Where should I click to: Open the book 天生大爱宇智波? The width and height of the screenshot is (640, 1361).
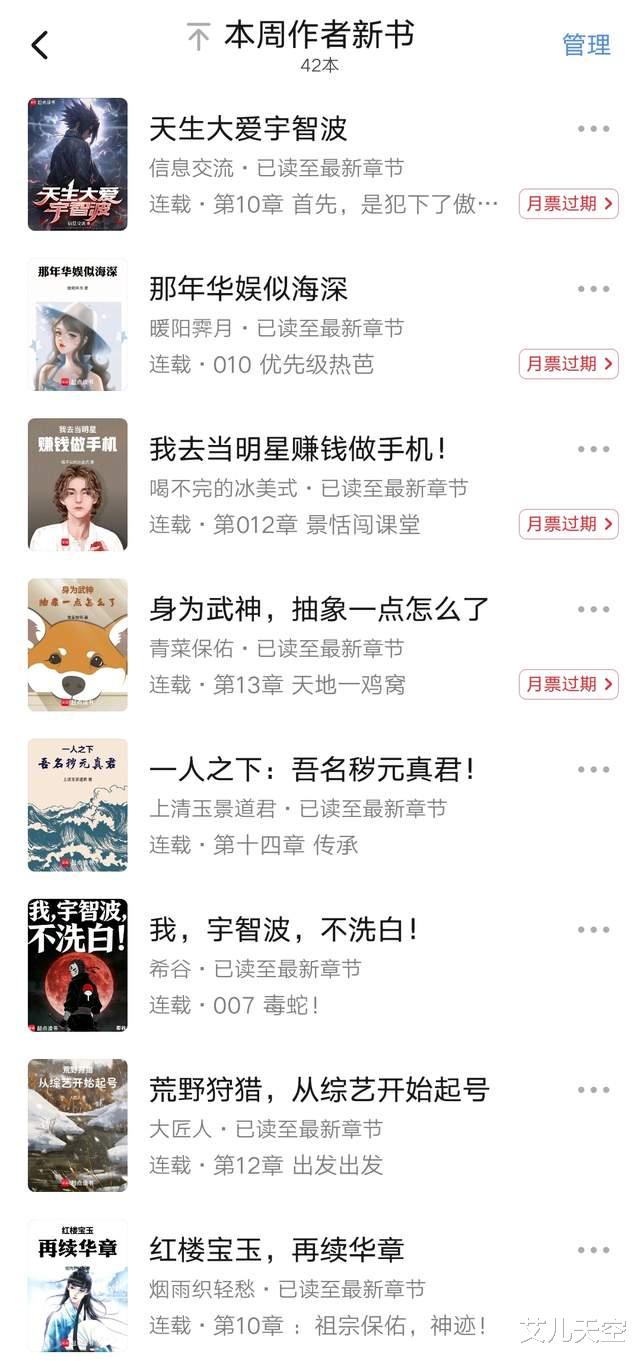pyautogui.click(x=320, y=164)
